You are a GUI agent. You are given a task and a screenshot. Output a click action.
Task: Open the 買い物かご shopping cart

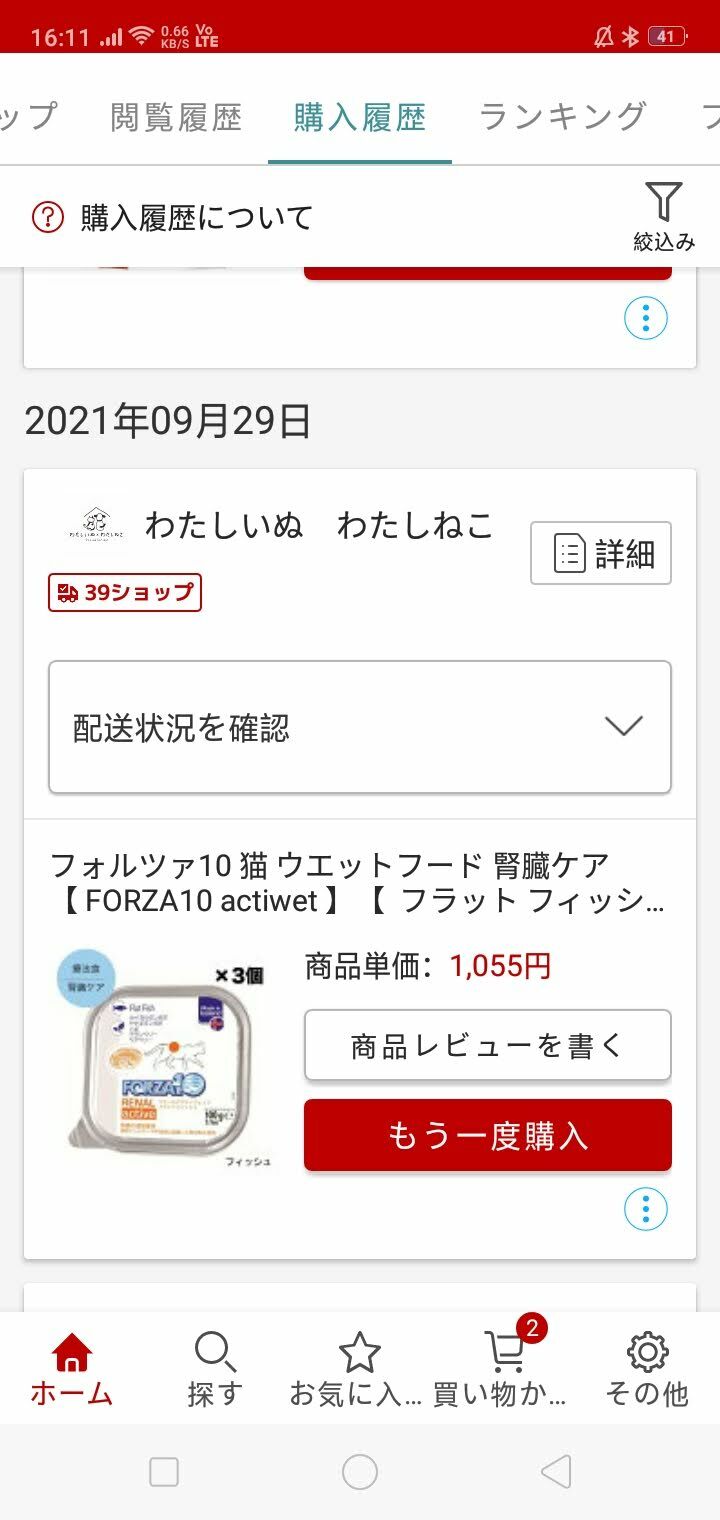click(503, 1370)
